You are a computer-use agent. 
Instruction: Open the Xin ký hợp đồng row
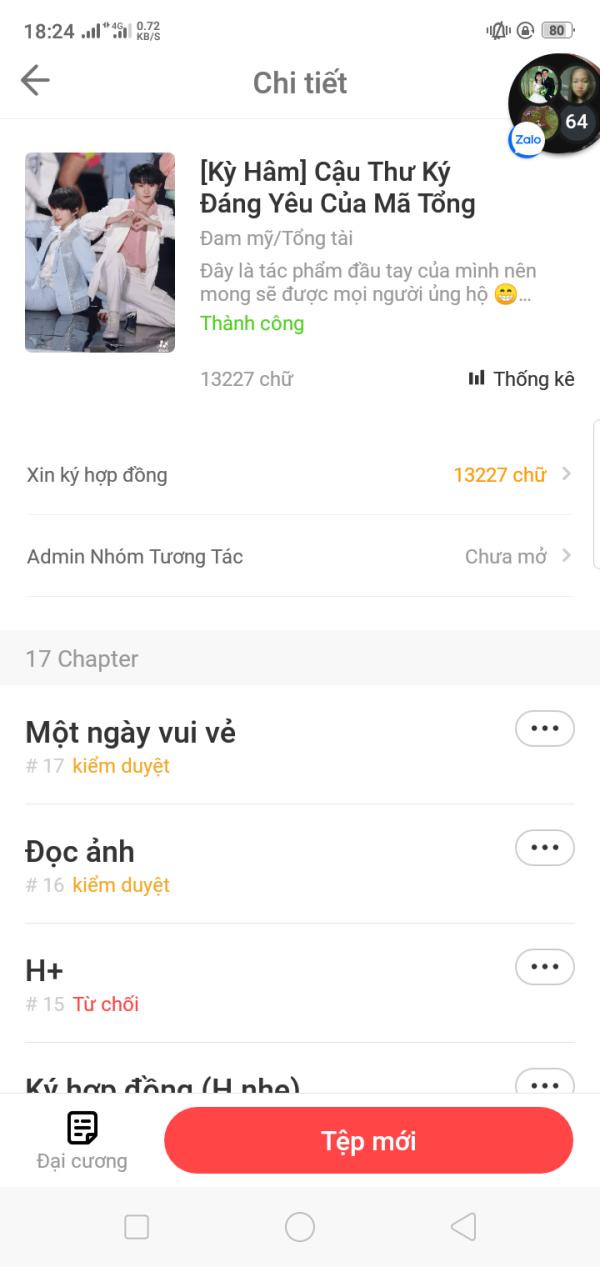(300, 475)
